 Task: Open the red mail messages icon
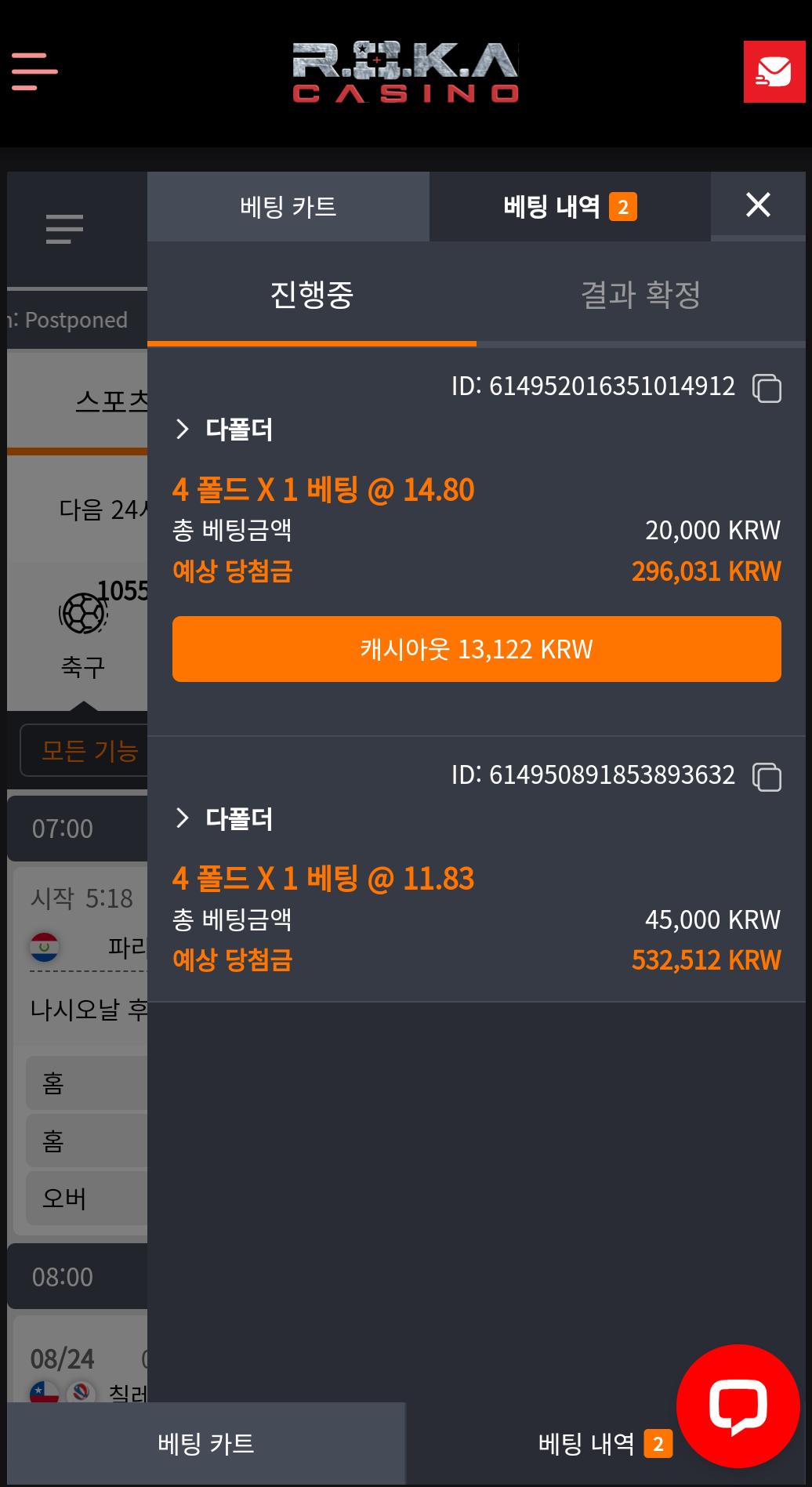(x=774, y=72)
